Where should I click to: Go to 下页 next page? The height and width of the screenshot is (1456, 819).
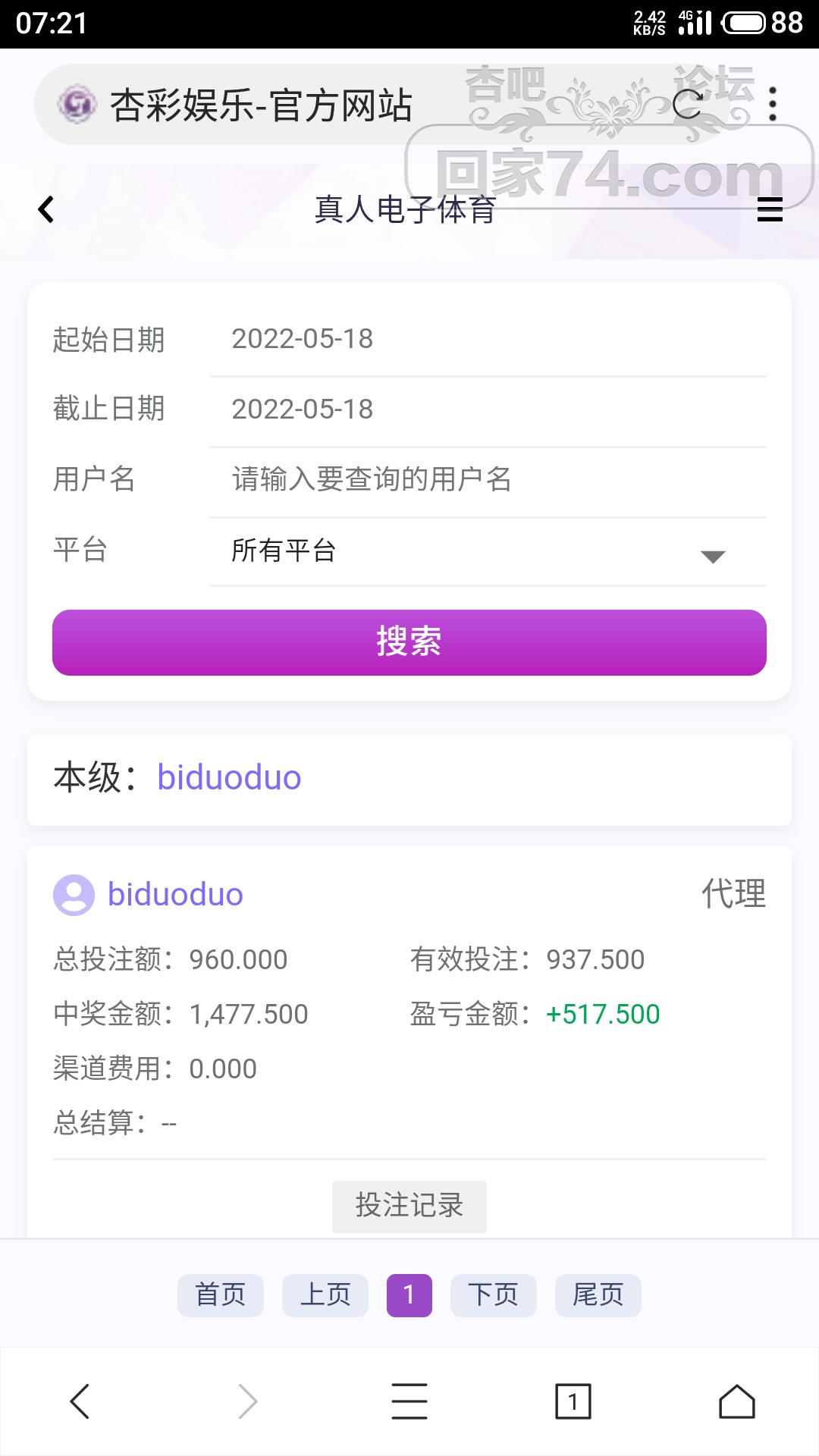click(x=494, y=1295)
